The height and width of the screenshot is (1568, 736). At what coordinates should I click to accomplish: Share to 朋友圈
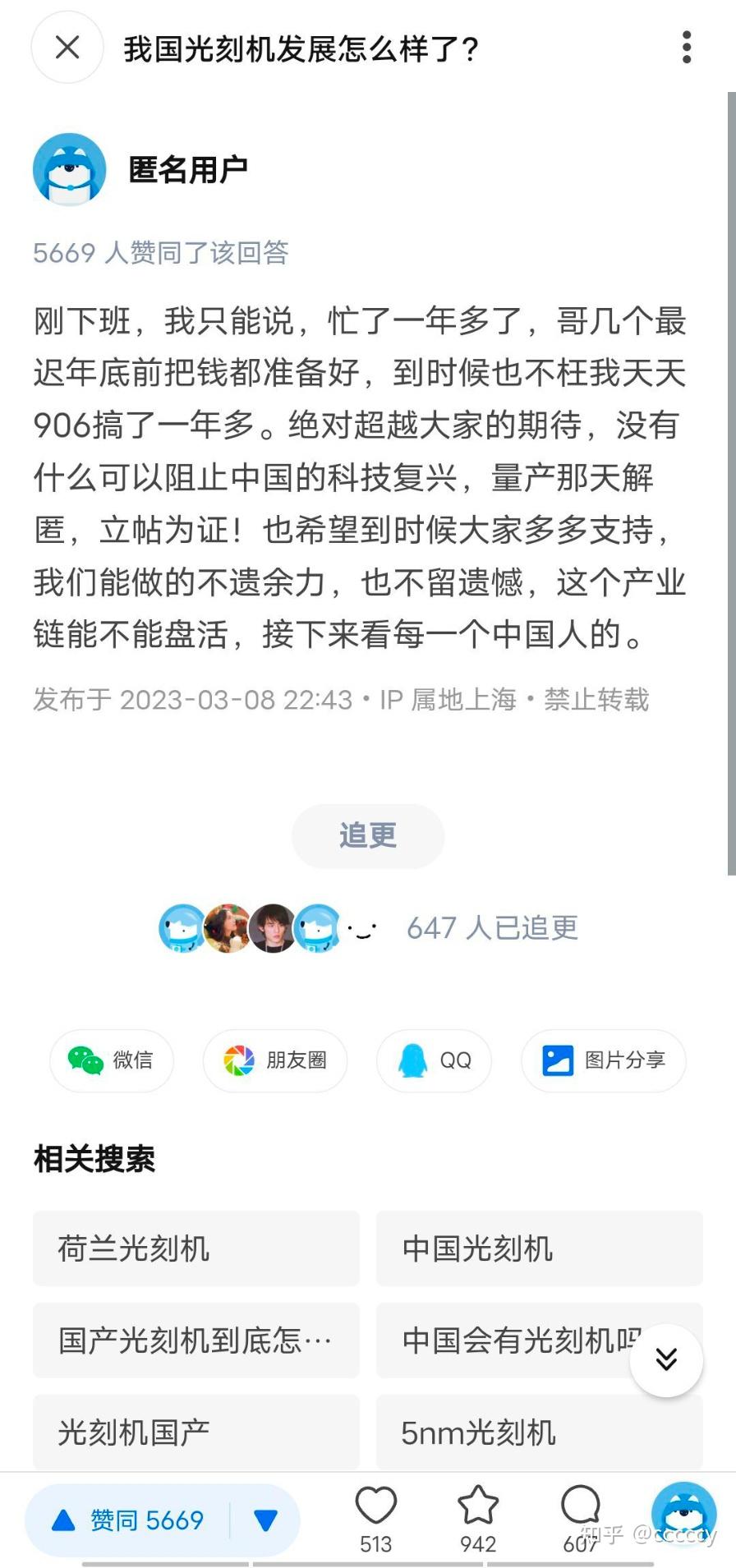(x=275, y=1060)
